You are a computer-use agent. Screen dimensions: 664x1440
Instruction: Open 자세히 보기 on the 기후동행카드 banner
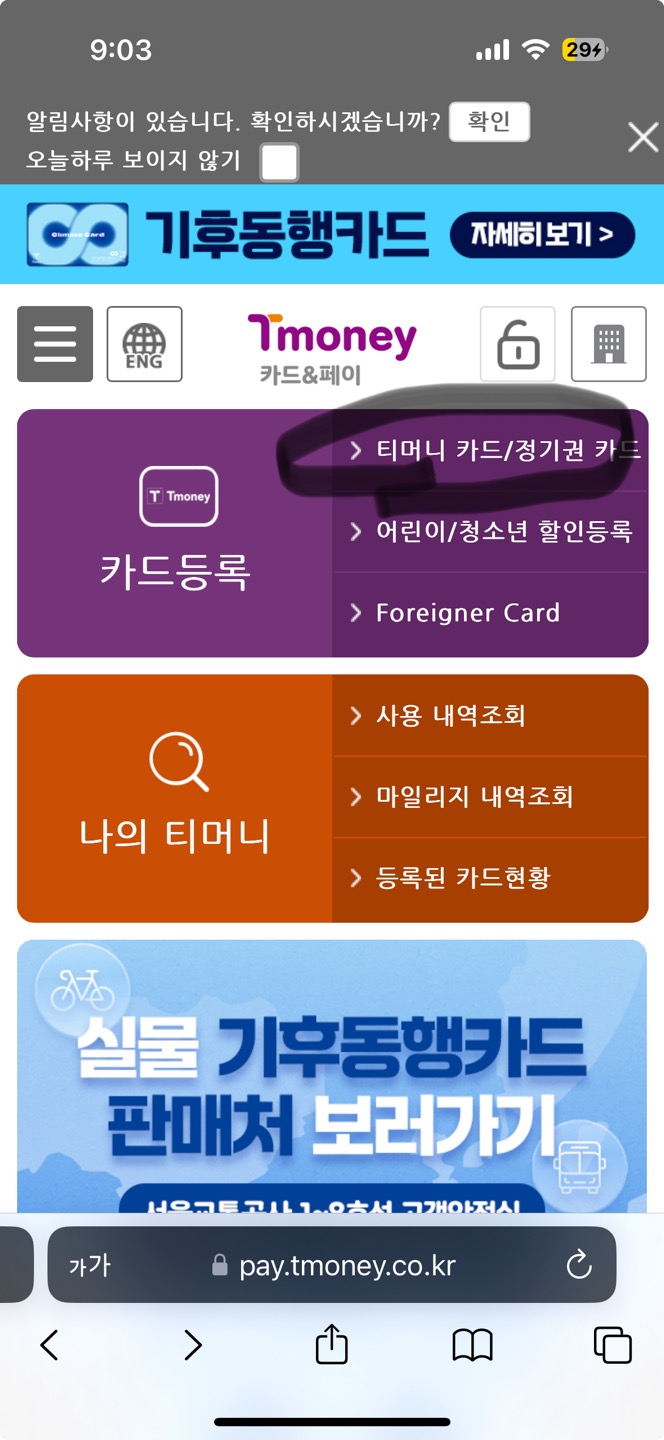541,235
